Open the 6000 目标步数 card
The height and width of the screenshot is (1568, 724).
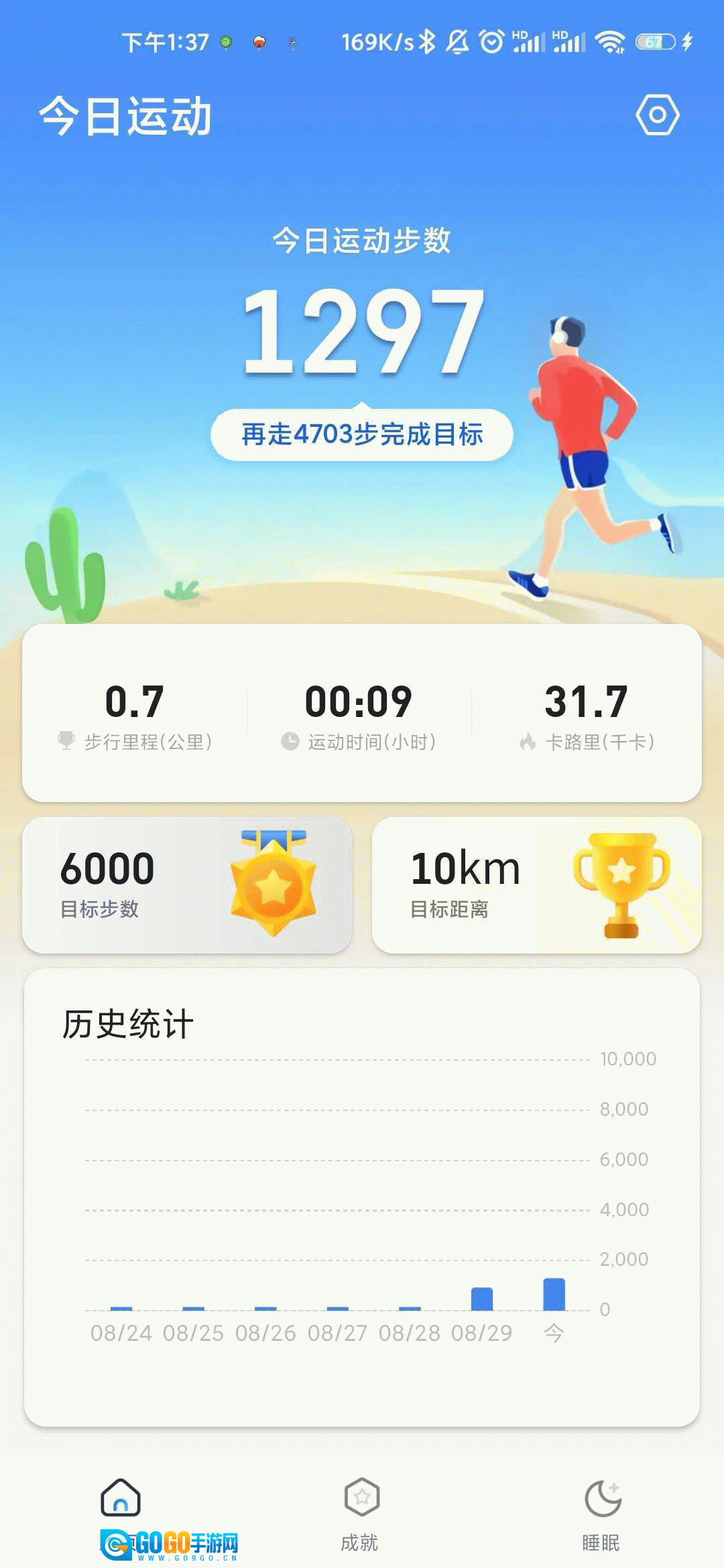(187, 885)
